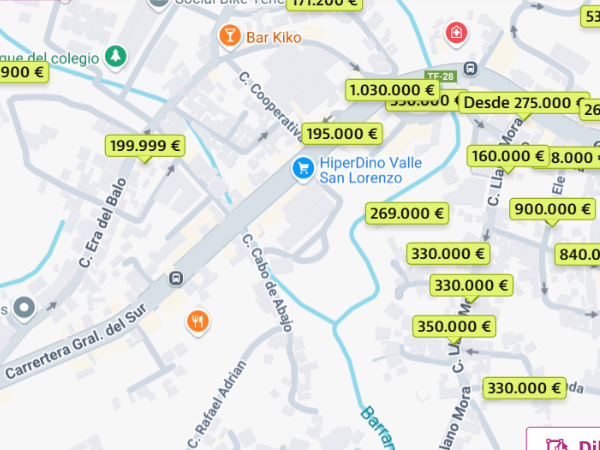600x450 pixels.
Task: Open the 195.000 € price marker
Action: (x=342, y=133)
